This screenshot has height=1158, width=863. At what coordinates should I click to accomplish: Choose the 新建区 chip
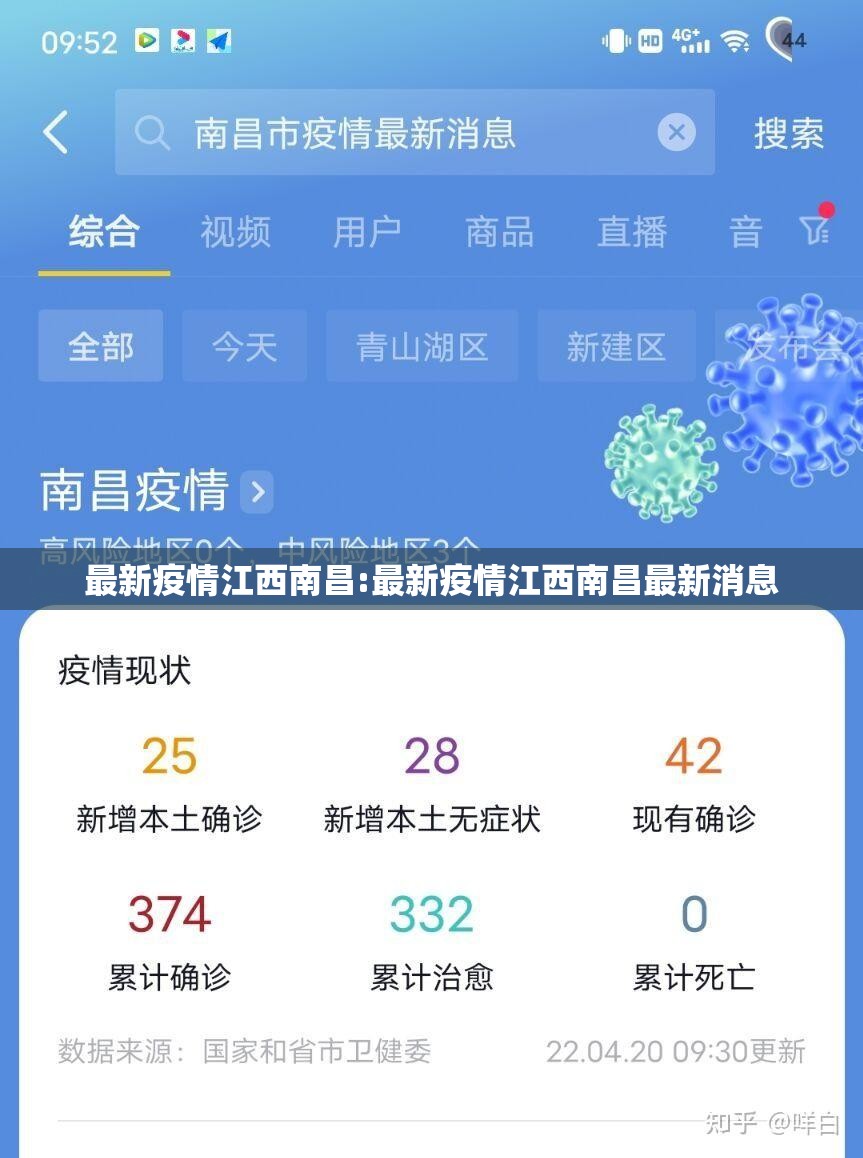616,346
